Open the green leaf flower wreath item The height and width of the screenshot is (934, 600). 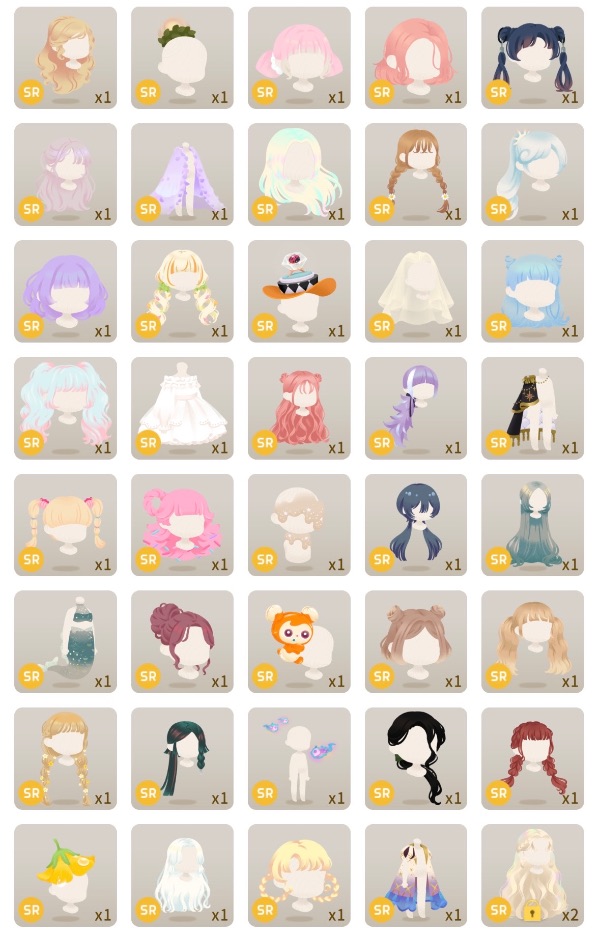182,58
